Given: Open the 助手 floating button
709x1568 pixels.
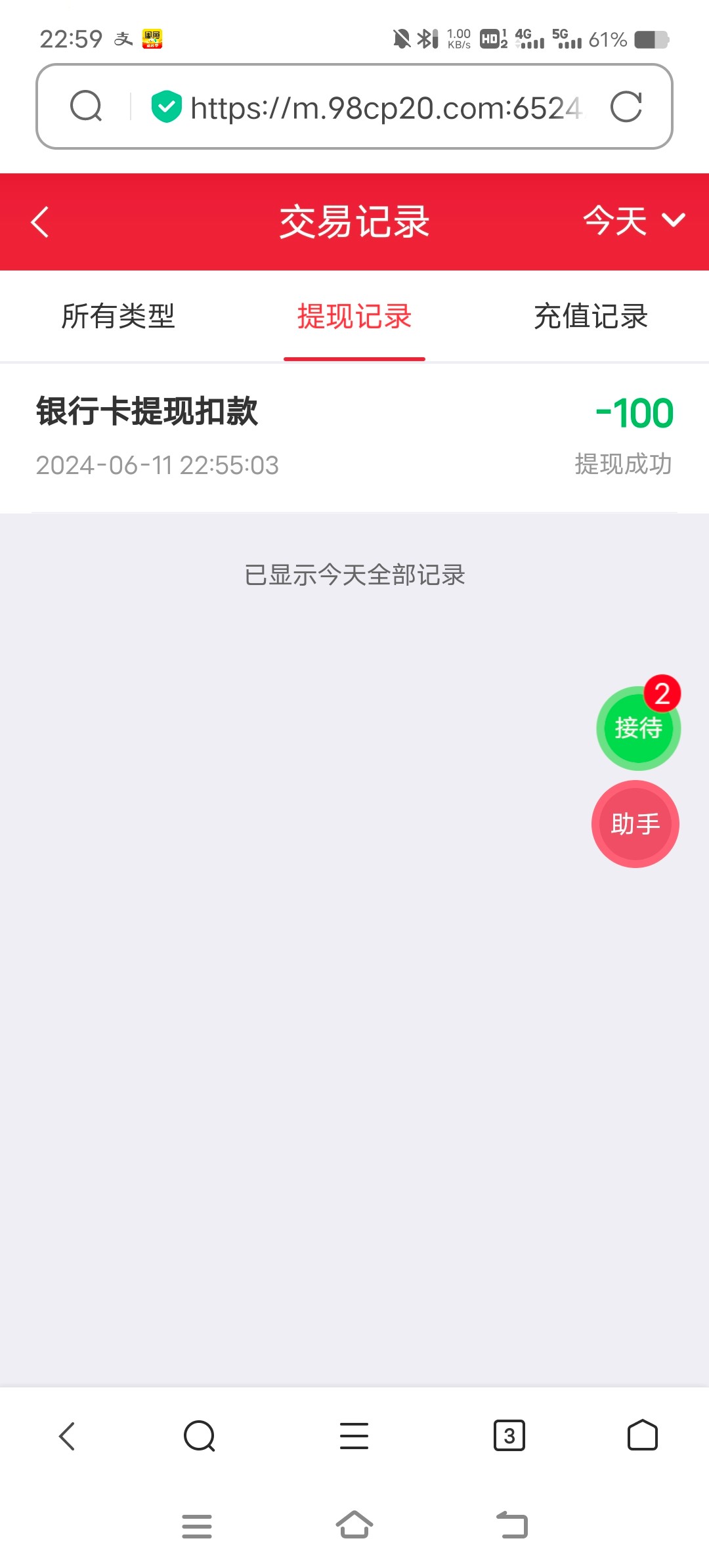Looking at the screenshot, I should [x=635, y=823].
